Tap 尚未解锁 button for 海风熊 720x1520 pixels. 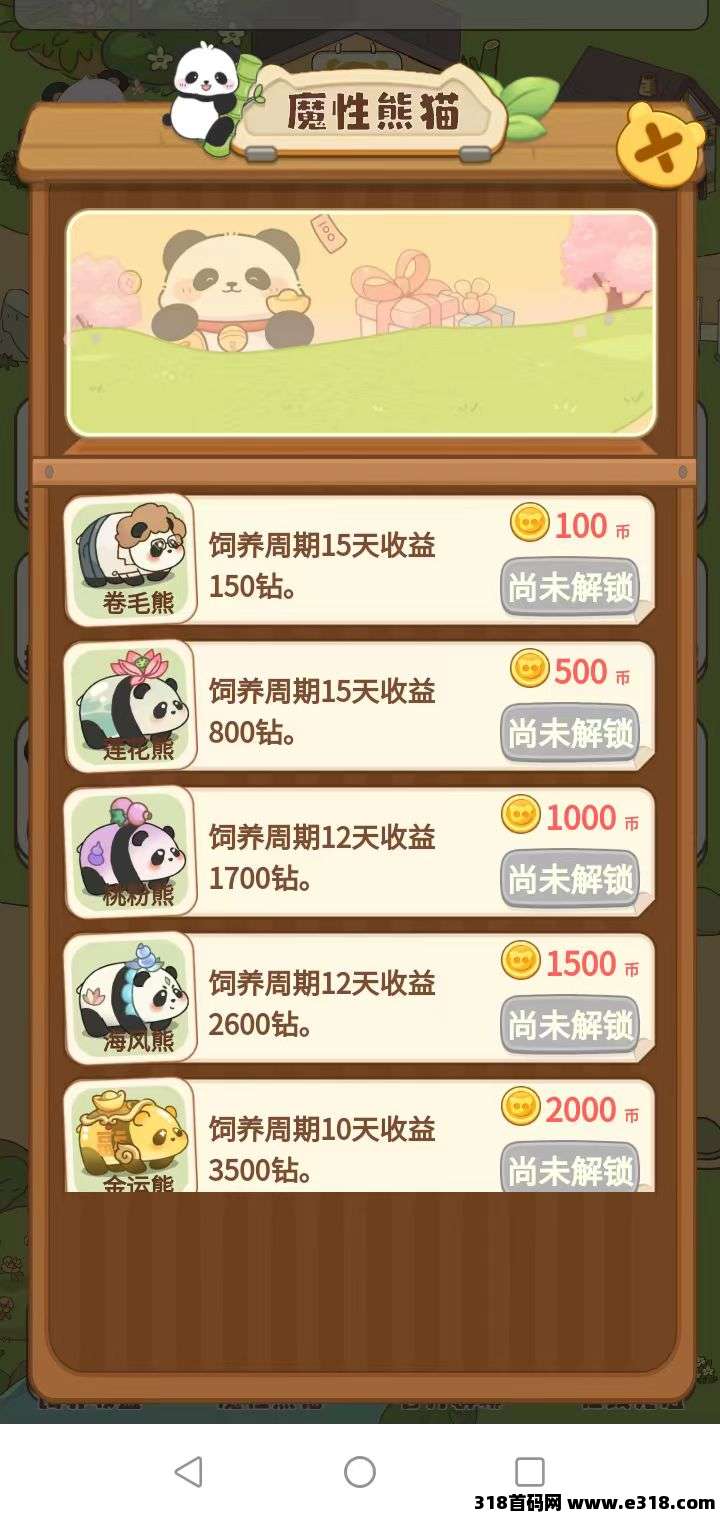coord(570,1026)
